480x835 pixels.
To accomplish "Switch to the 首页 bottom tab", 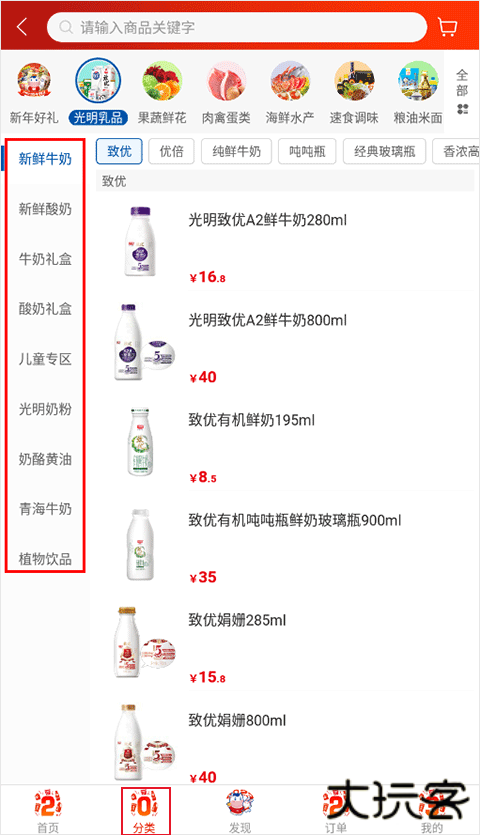I will [48, 811].
